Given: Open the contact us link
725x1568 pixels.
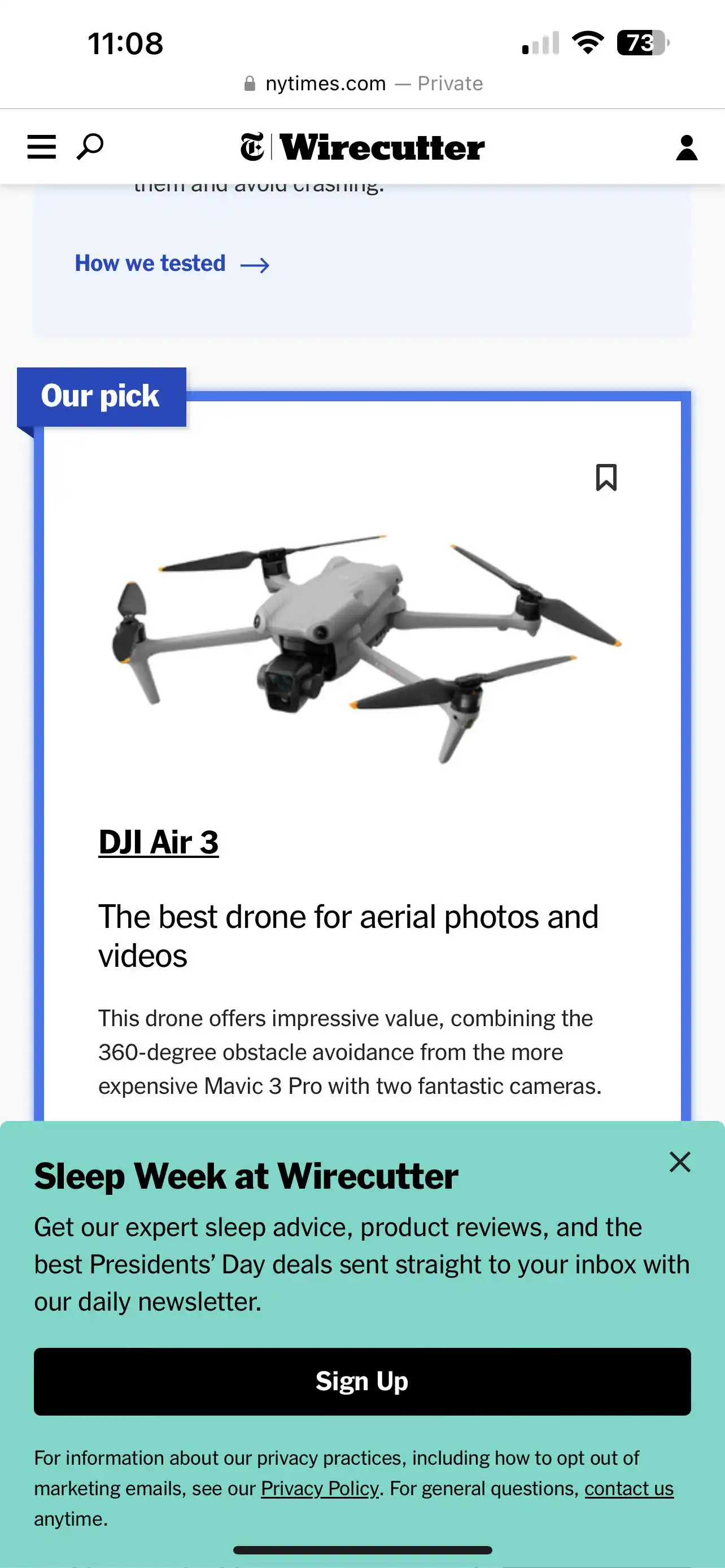Looking at the screenshot, I should pyautogui.click(x=628, y=1488).
